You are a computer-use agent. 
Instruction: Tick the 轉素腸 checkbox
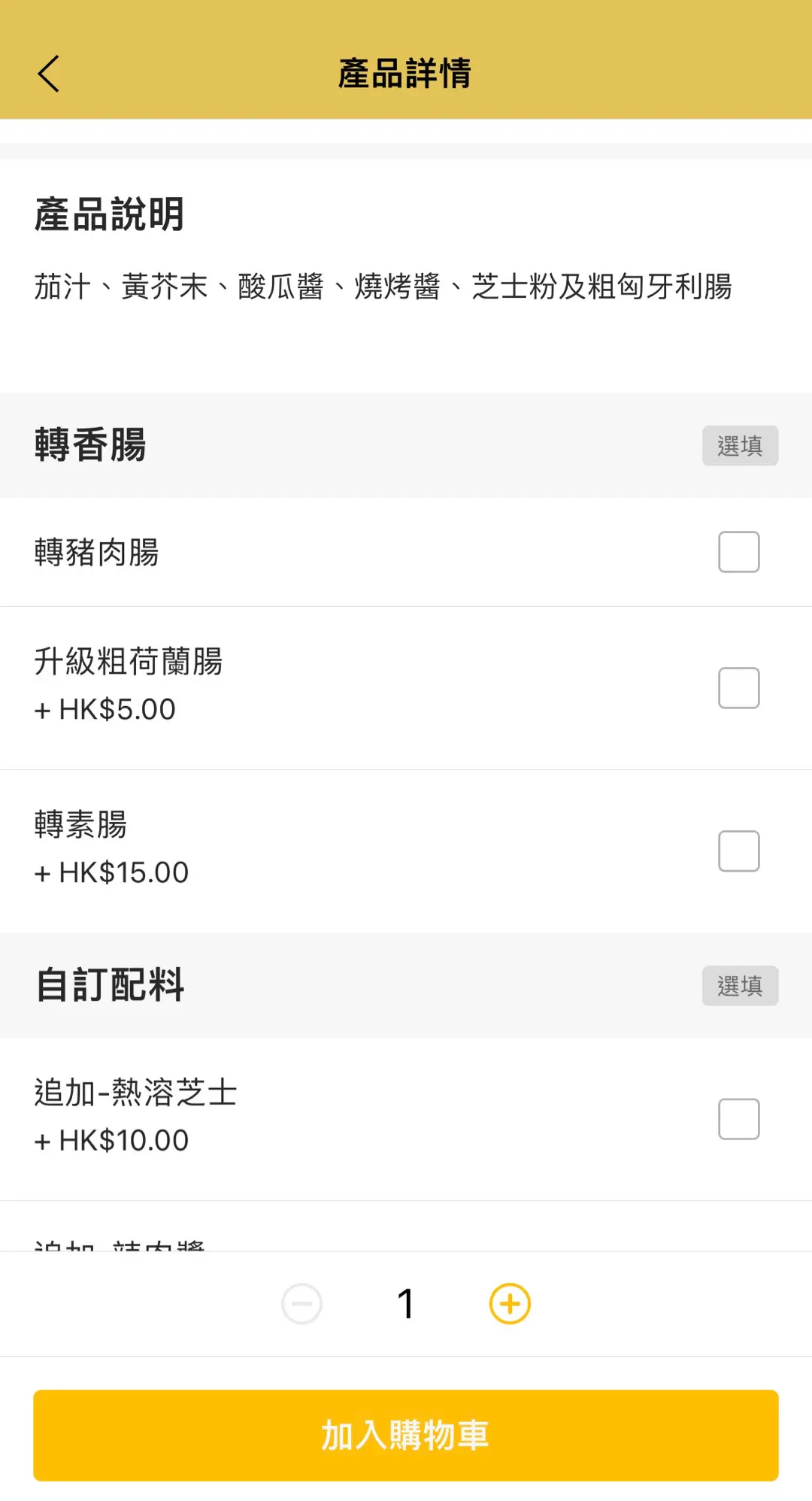pos(738,851)
